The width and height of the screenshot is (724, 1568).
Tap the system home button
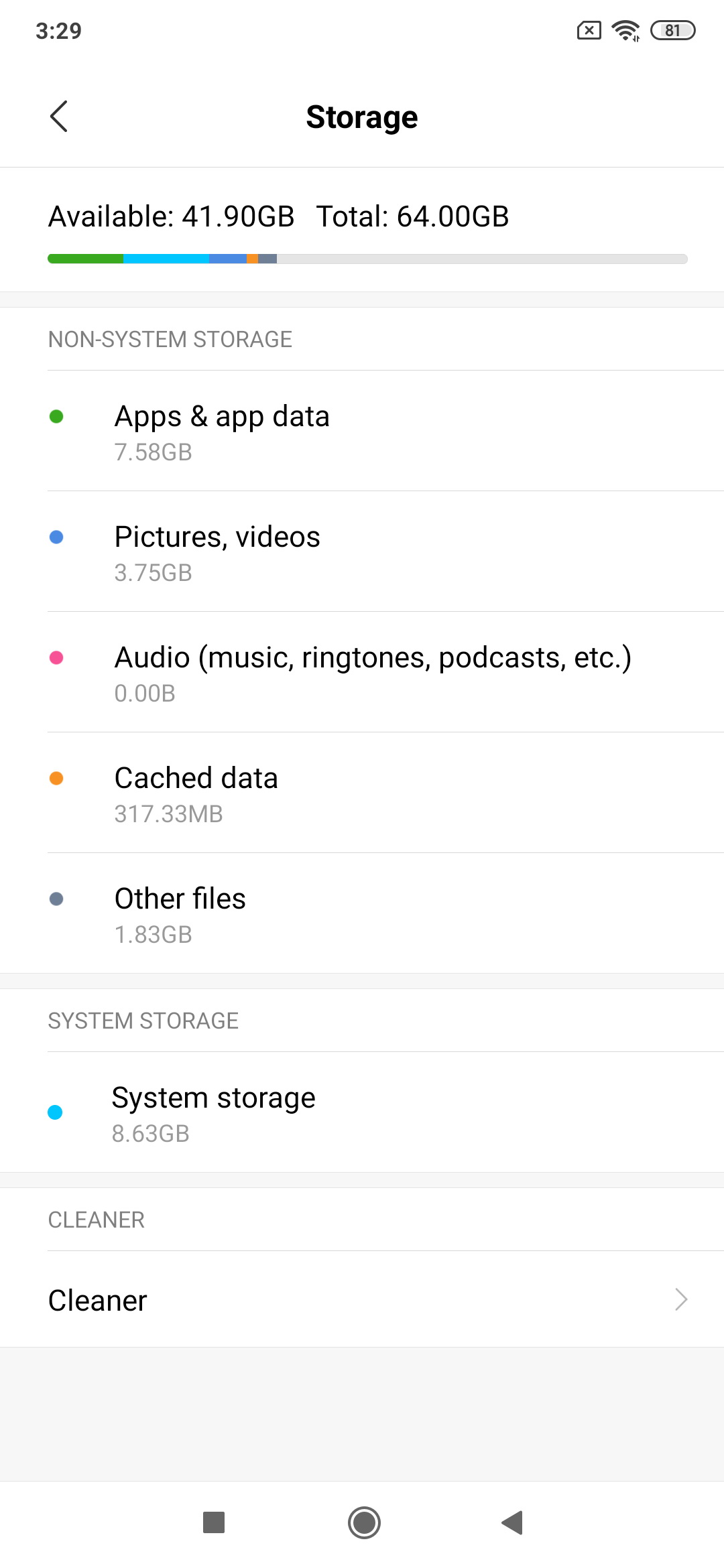(364, 1522)
